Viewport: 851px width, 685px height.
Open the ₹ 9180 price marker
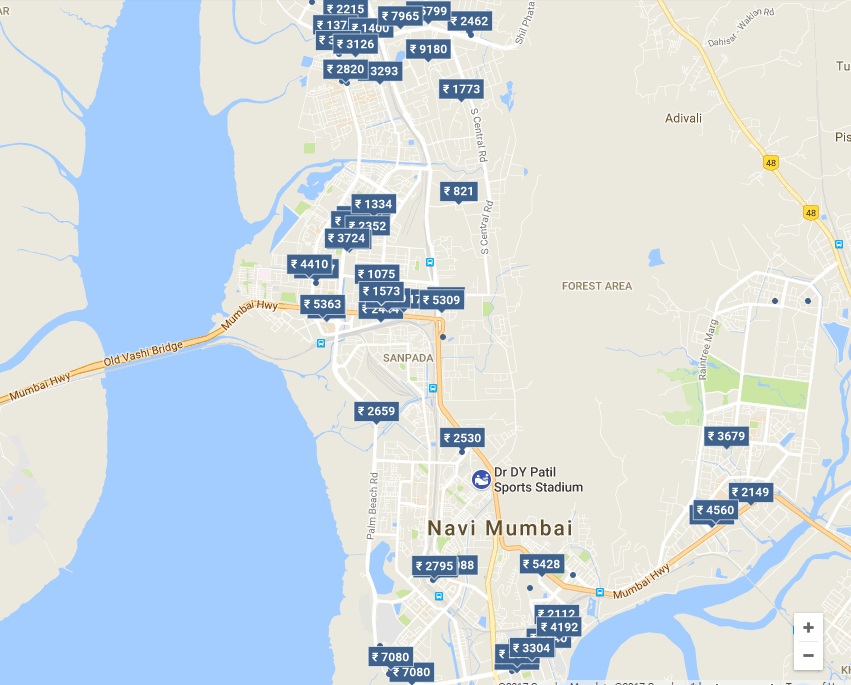[428, 49]
